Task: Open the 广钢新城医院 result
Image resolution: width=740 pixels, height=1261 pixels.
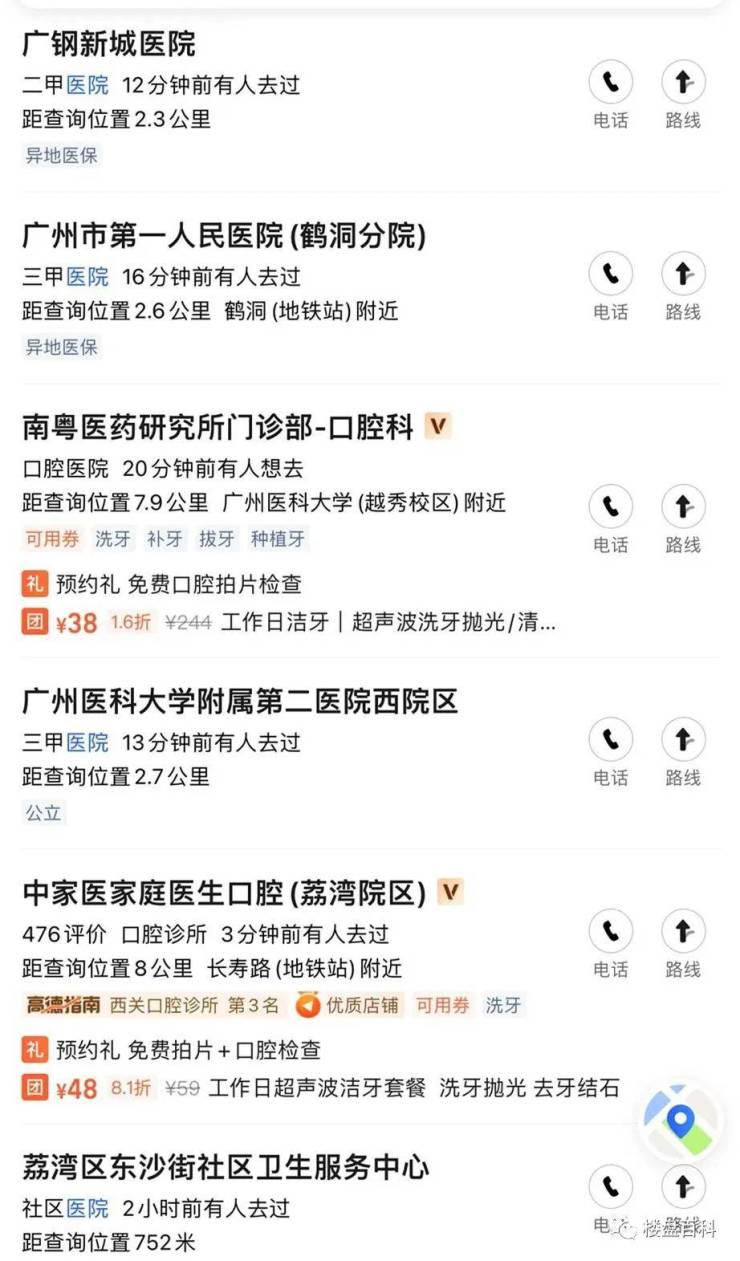Action: [110, 44]
